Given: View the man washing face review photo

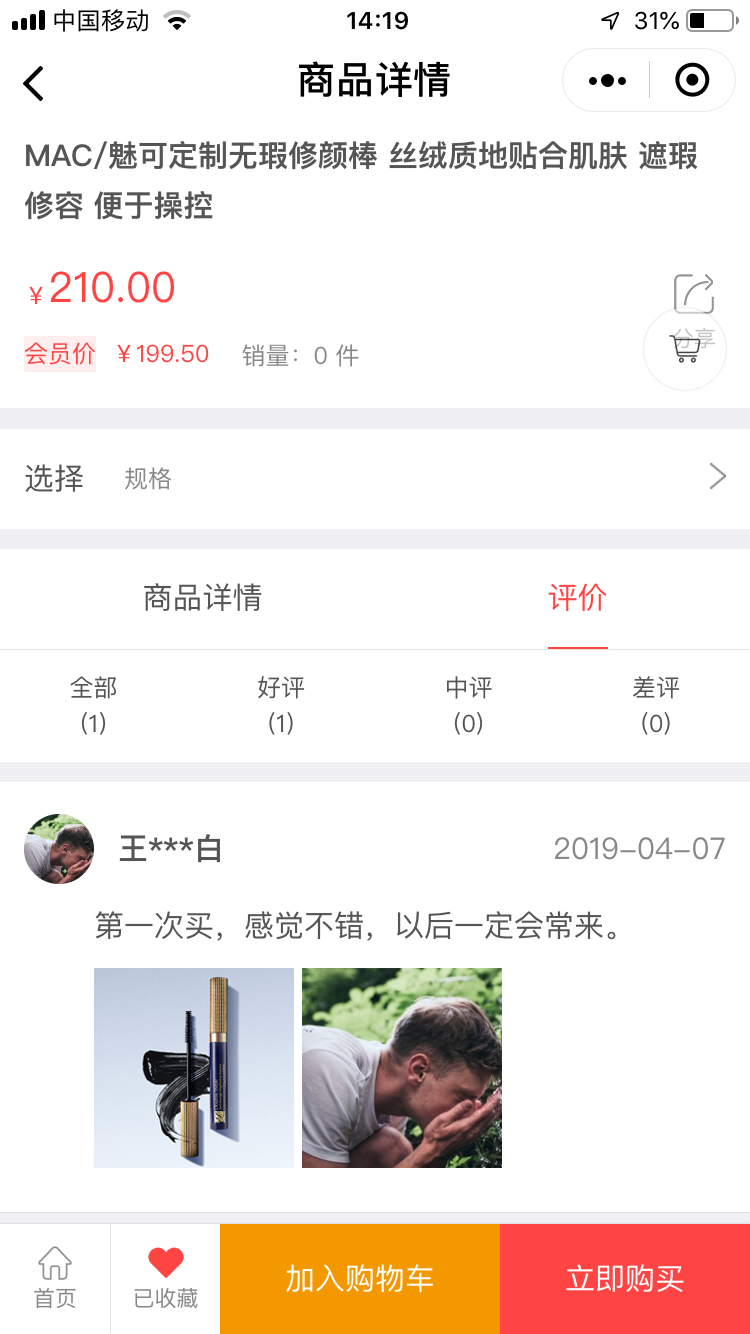Looking at the screenshot, I should click(402, 1068).
